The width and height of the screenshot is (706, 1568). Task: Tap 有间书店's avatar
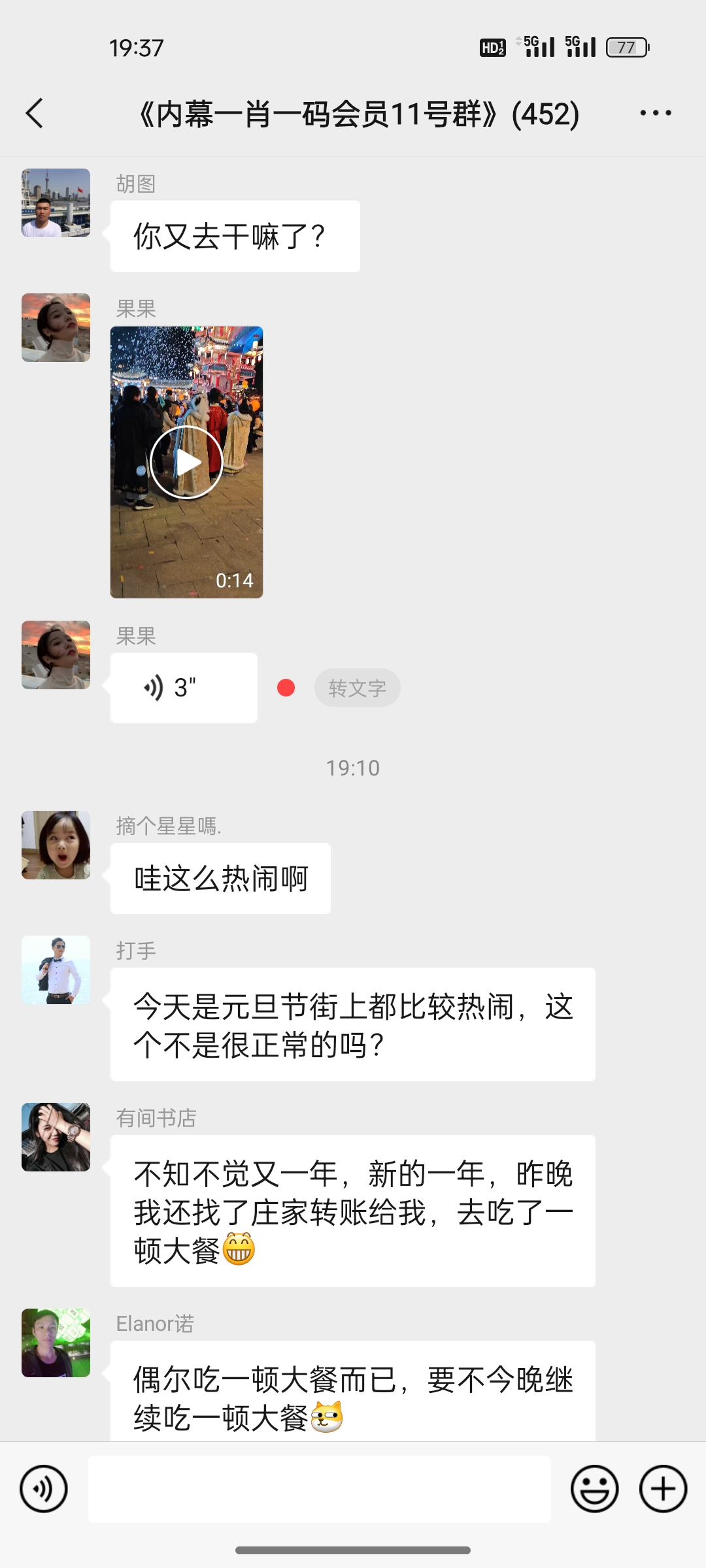56,1137
